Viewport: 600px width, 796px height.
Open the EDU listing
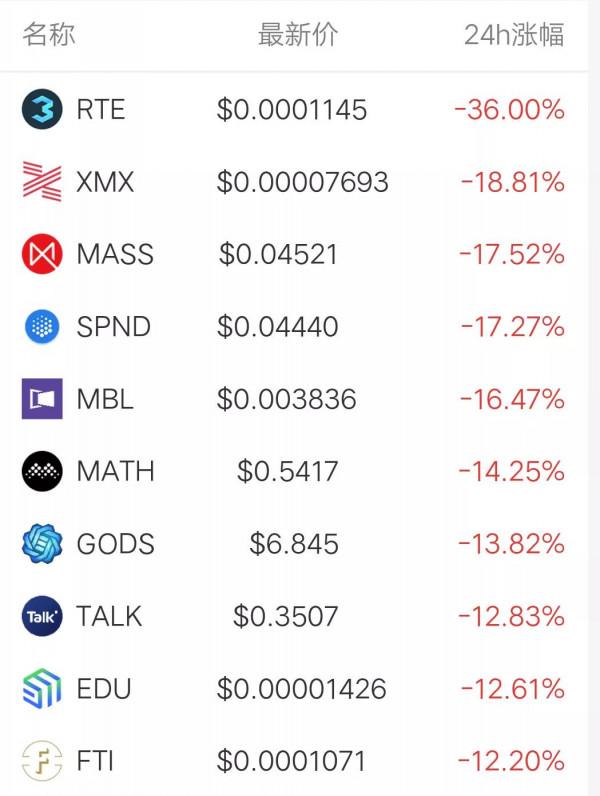[104, 689]
